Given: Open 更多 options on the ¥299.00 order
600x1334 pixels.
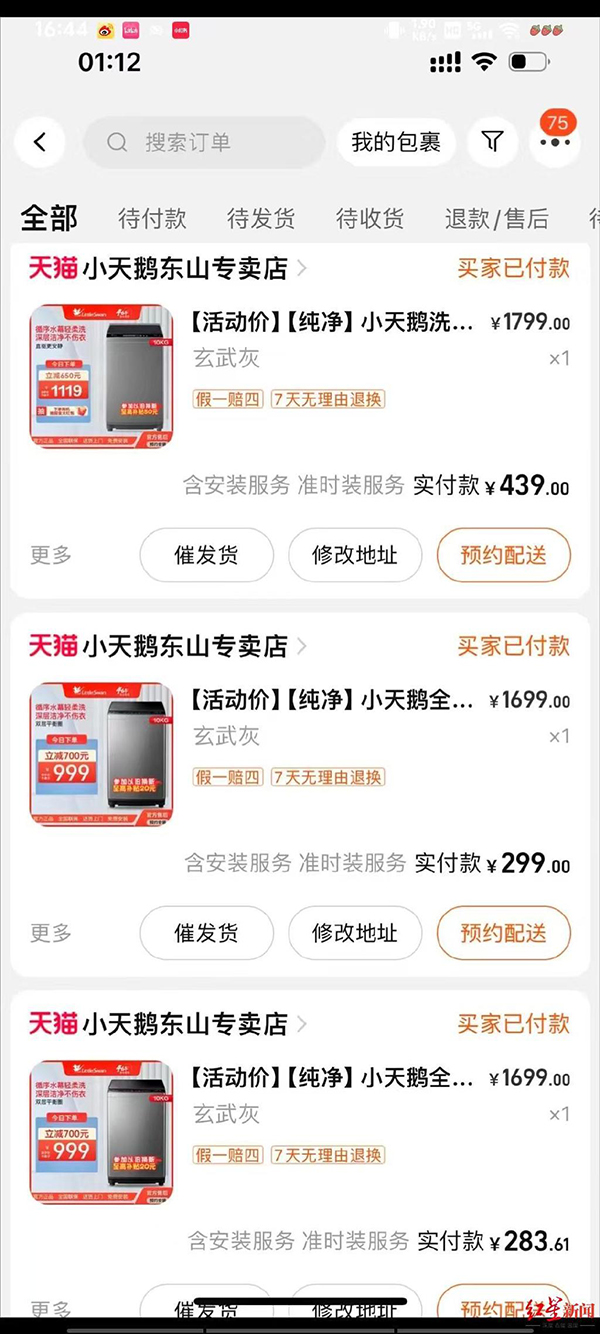Looking at the screenshot, I should coord(51,933).
